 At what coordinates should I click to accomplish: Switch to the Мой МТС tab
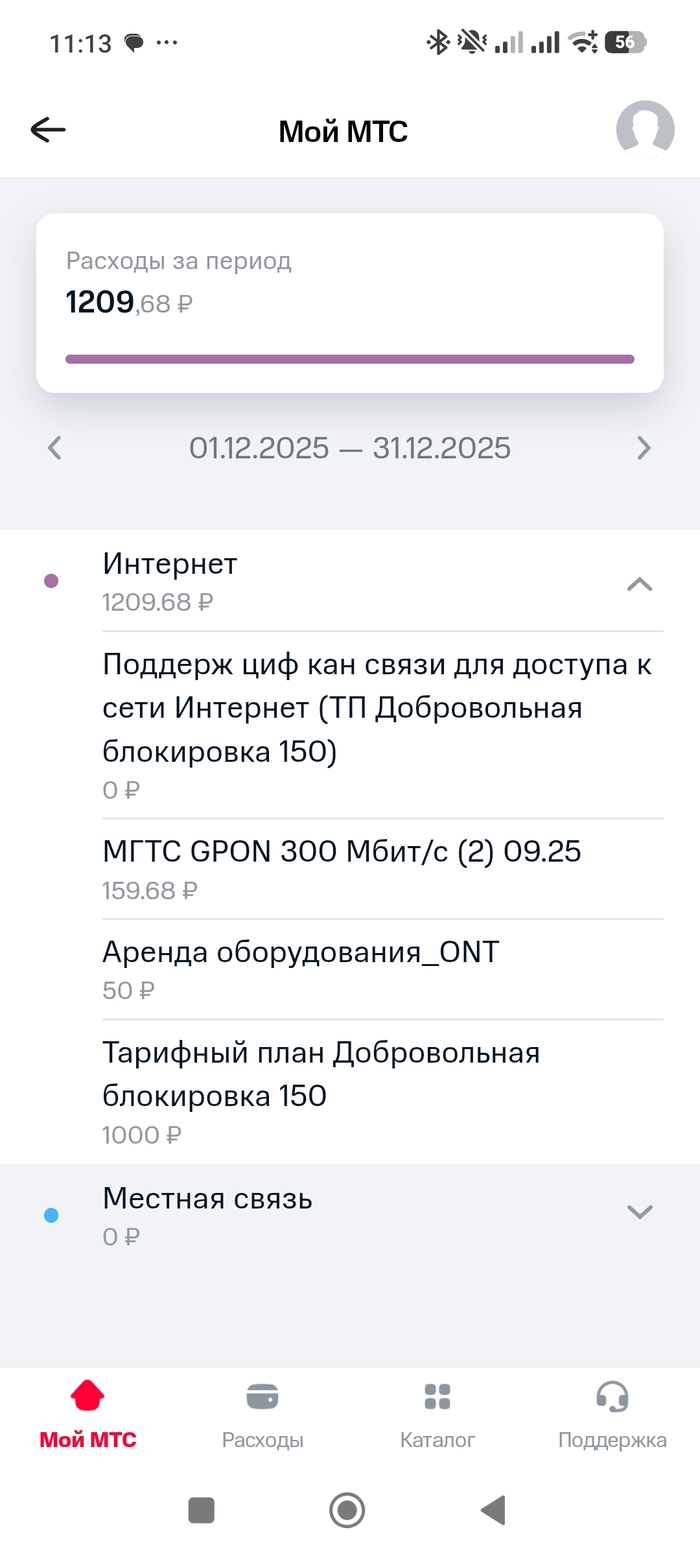pos(88,1414)
